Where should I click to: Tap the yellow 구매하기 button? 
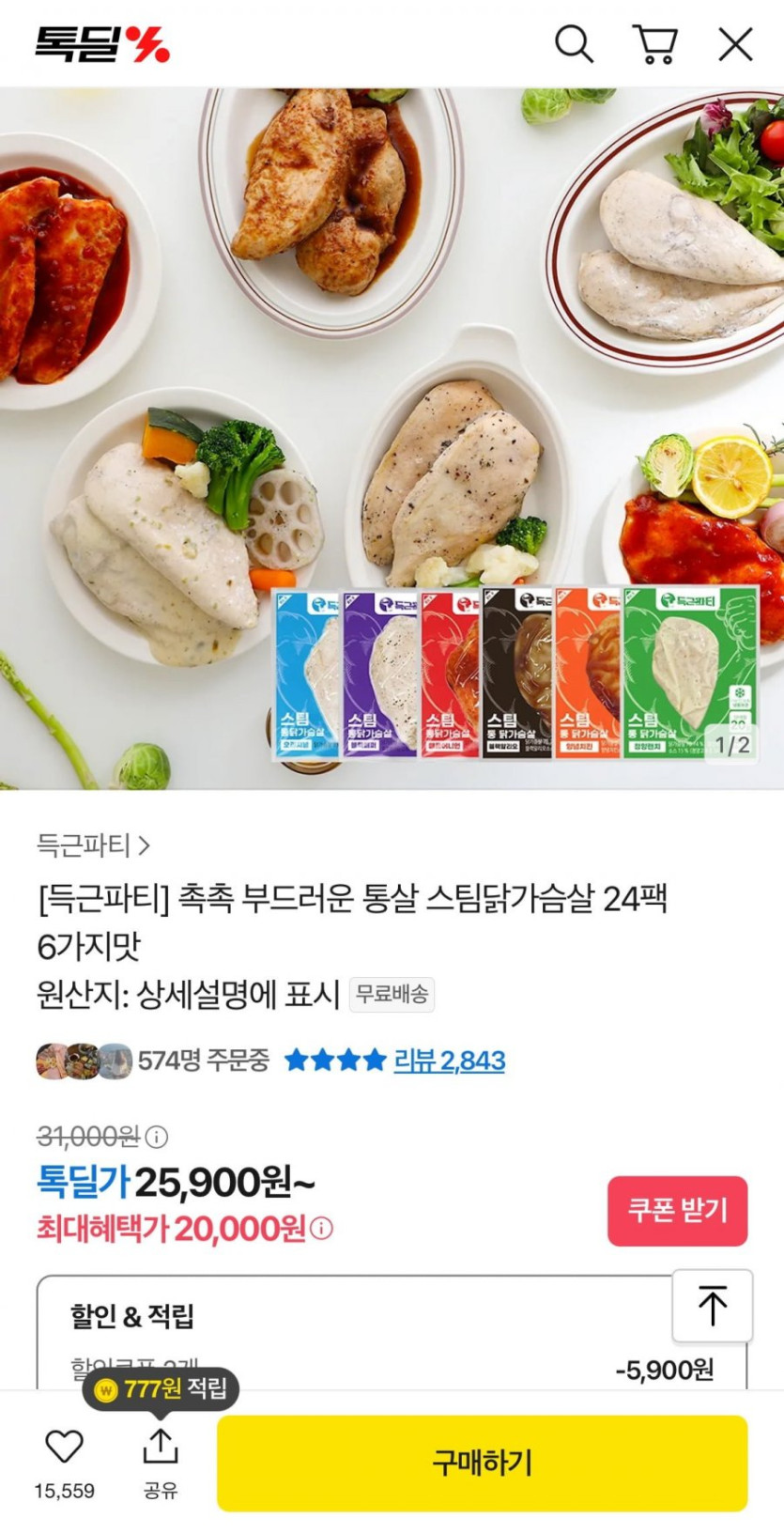click(x=482, y=1463)
